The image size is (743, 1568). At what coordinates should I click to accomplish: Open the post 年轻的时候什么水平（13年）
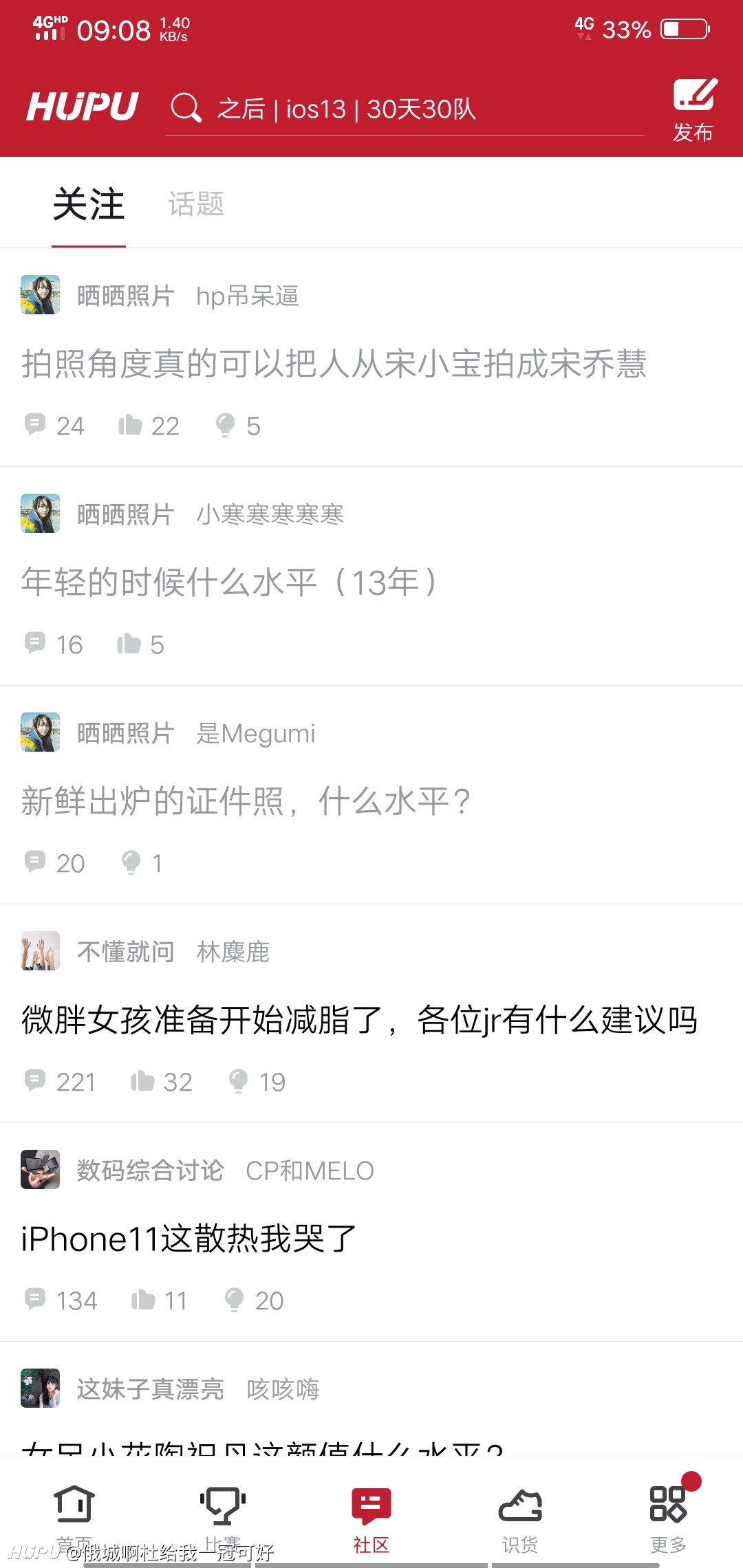point(230,582)
